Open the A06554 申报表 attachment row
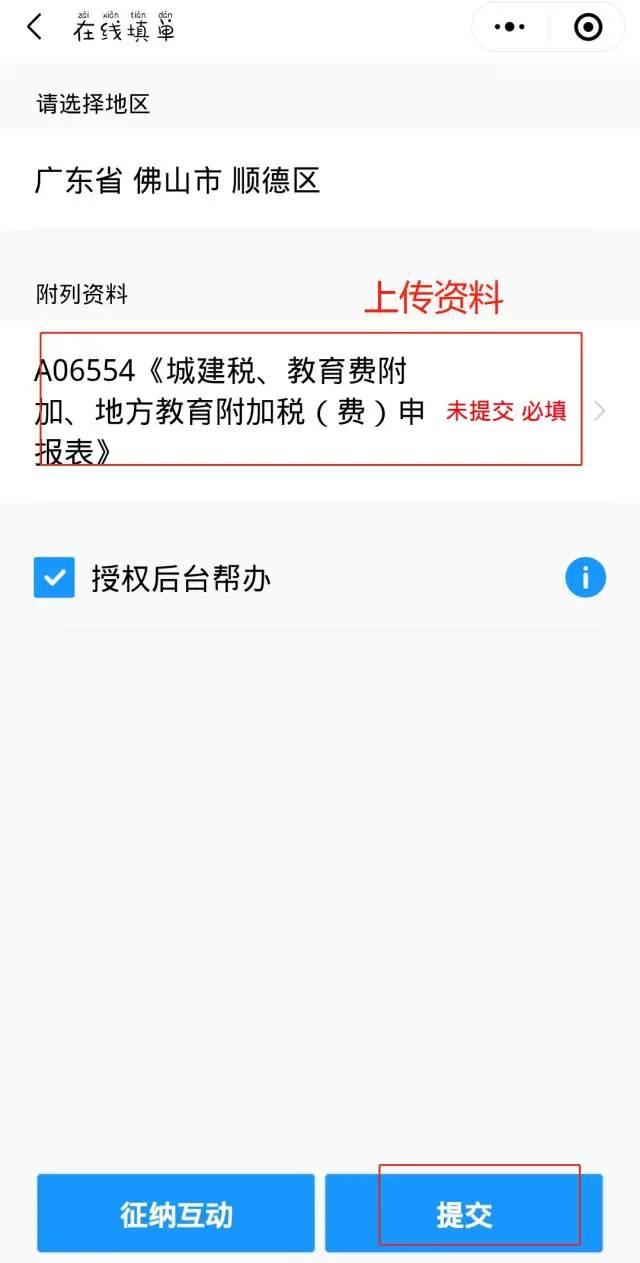The height and width of the screenshot is (1263, 640). coord(320,411)
